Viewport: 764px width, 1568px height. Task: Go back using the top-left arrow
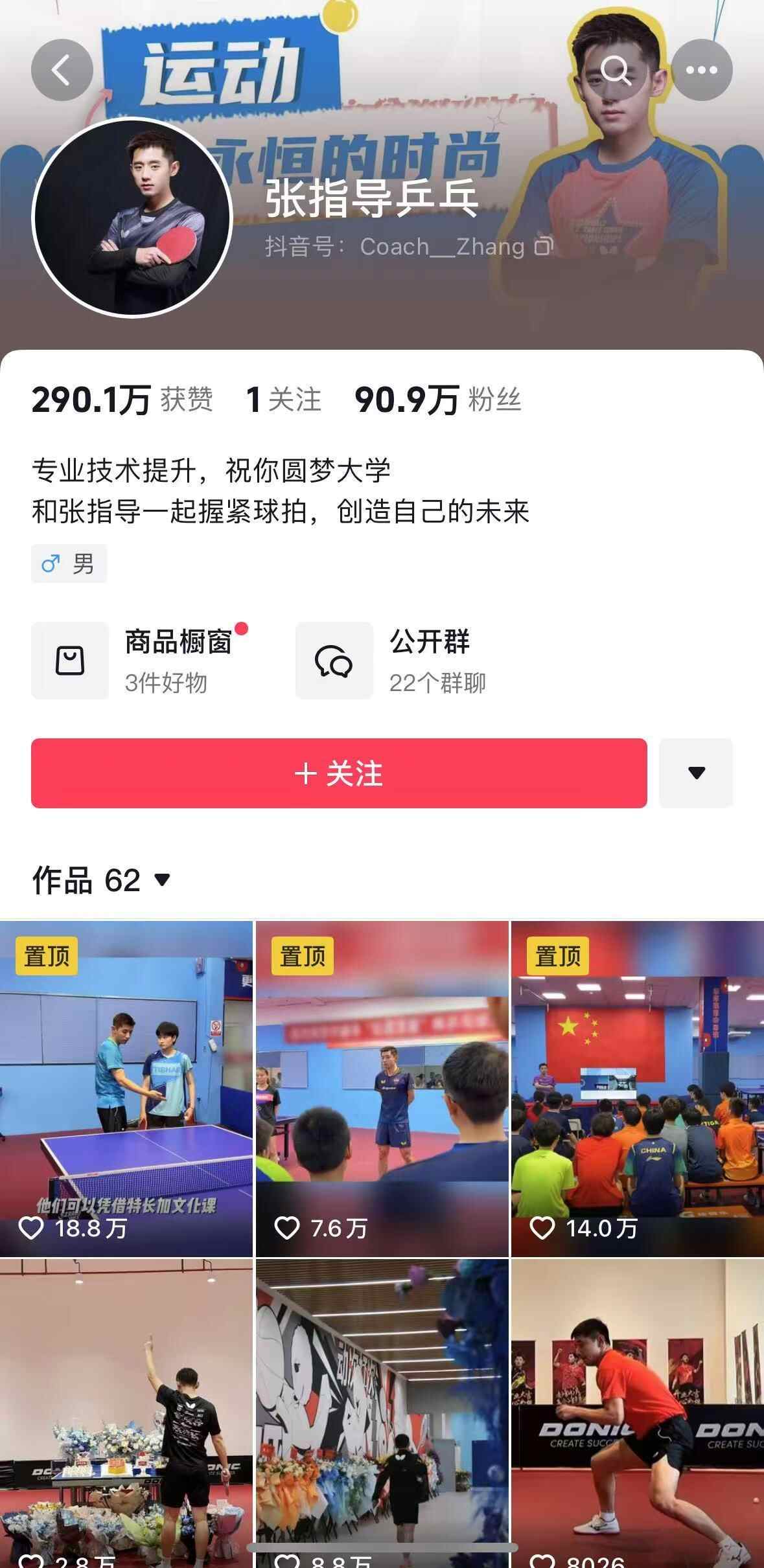pyautogui.click(x=62, y=70)
